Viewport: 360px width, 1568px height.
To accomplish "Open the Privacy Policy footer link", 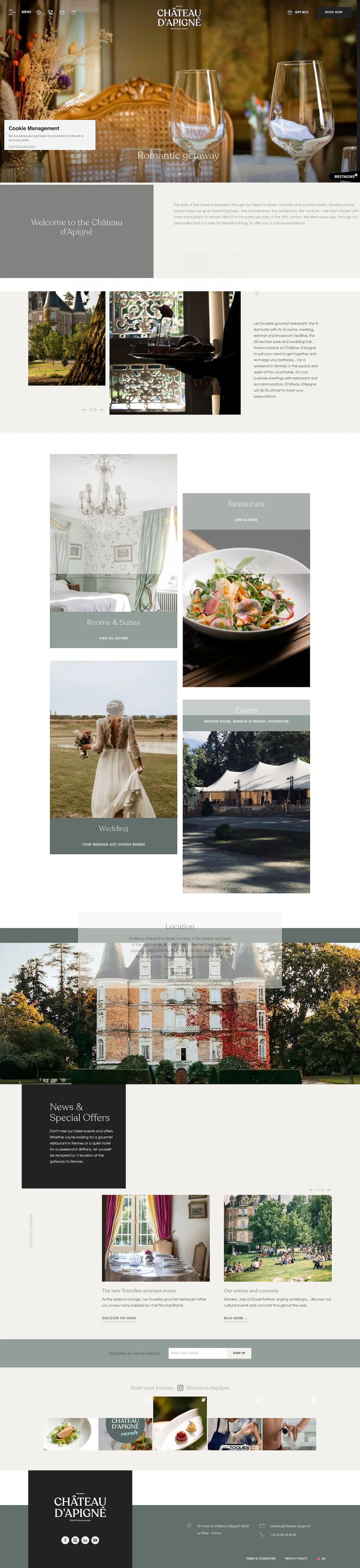I will (x=296, y=1558).
